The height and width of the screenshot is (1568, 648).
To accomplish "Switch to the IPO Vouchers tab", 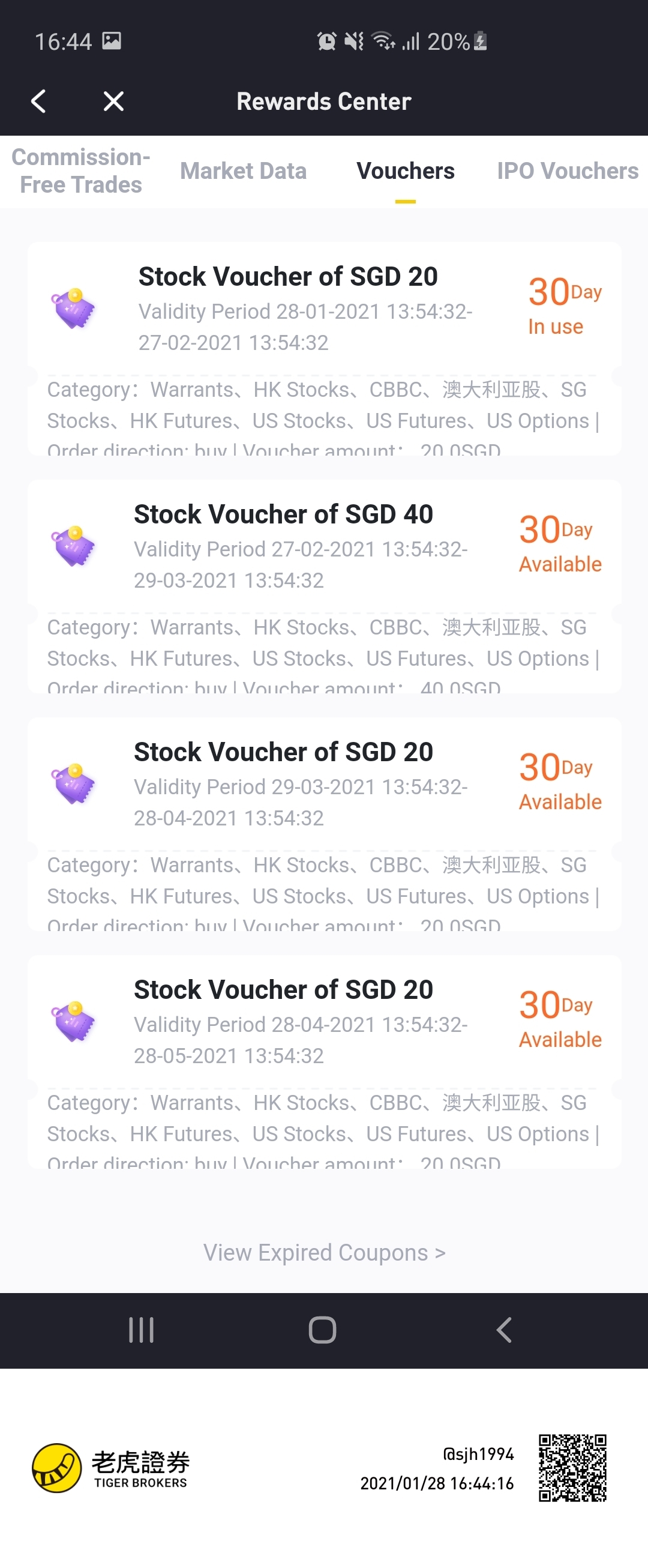I will pos(567,171).
